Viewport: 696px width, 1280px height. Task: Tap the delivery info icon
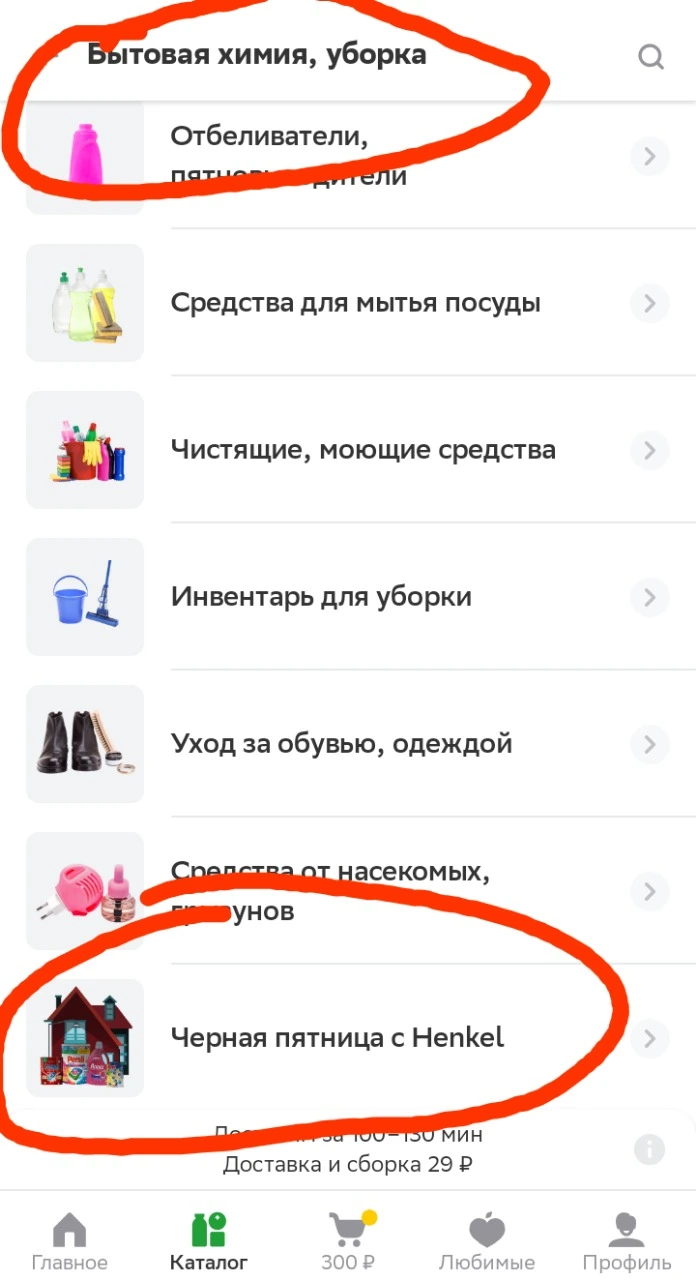650,1150
